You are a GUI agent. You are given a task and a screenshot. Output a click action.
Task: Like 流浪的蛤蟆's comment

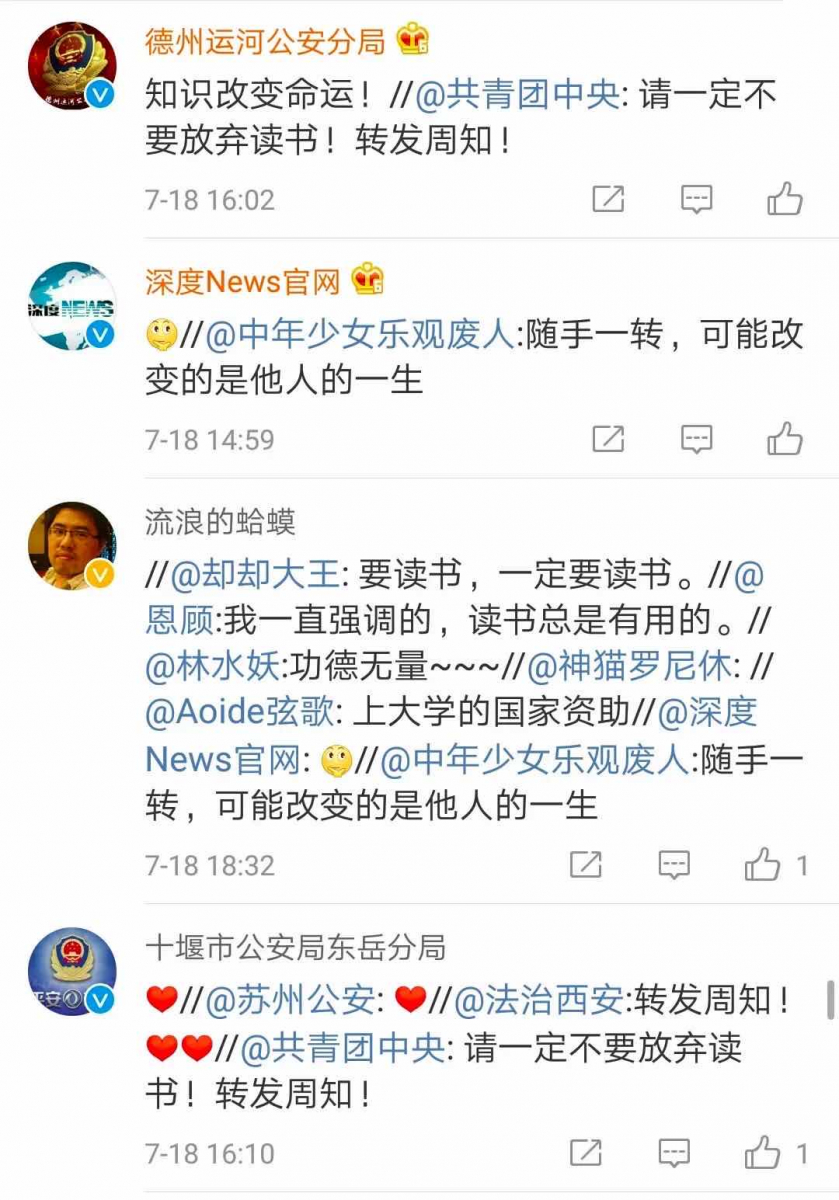click(763, 865)
